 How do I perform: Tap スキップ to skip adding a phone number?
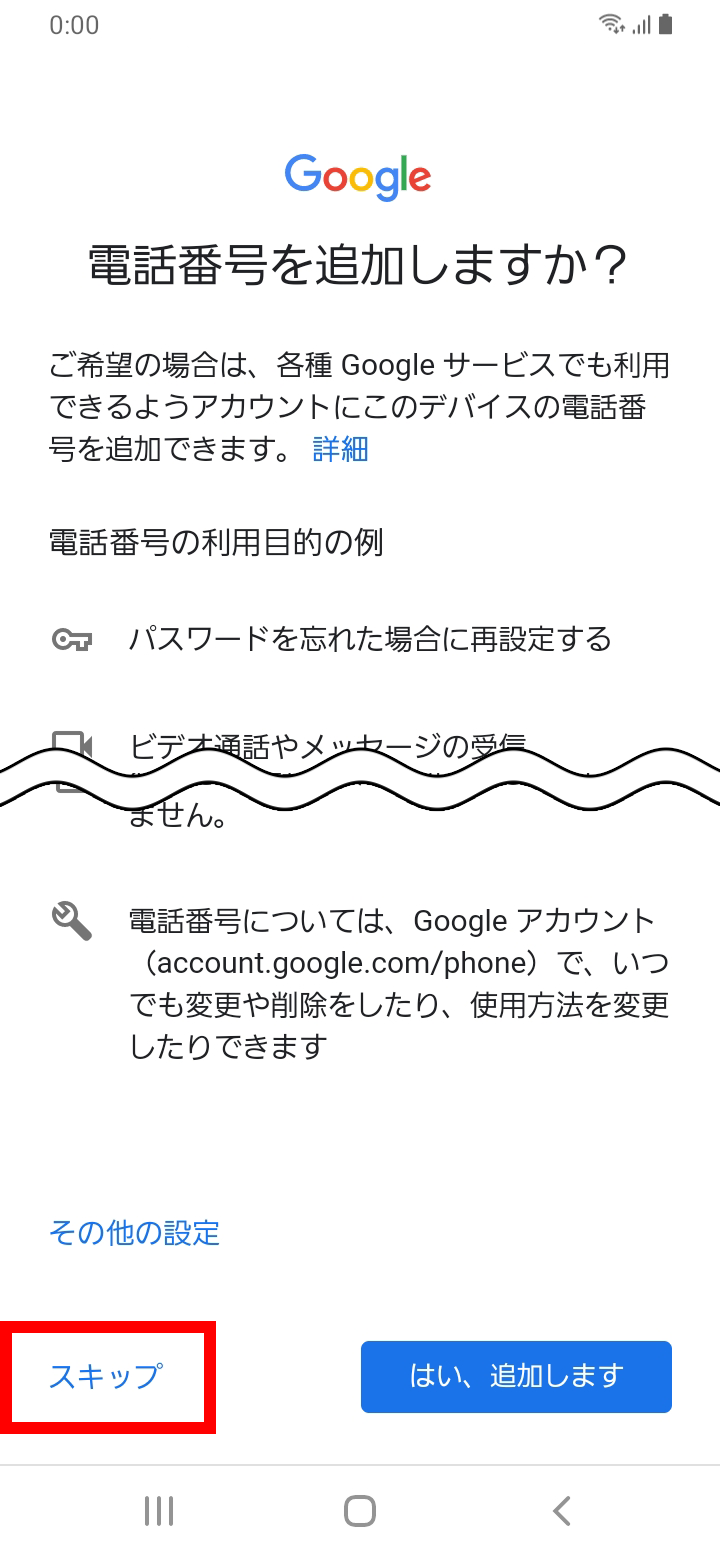point(105,1376)
